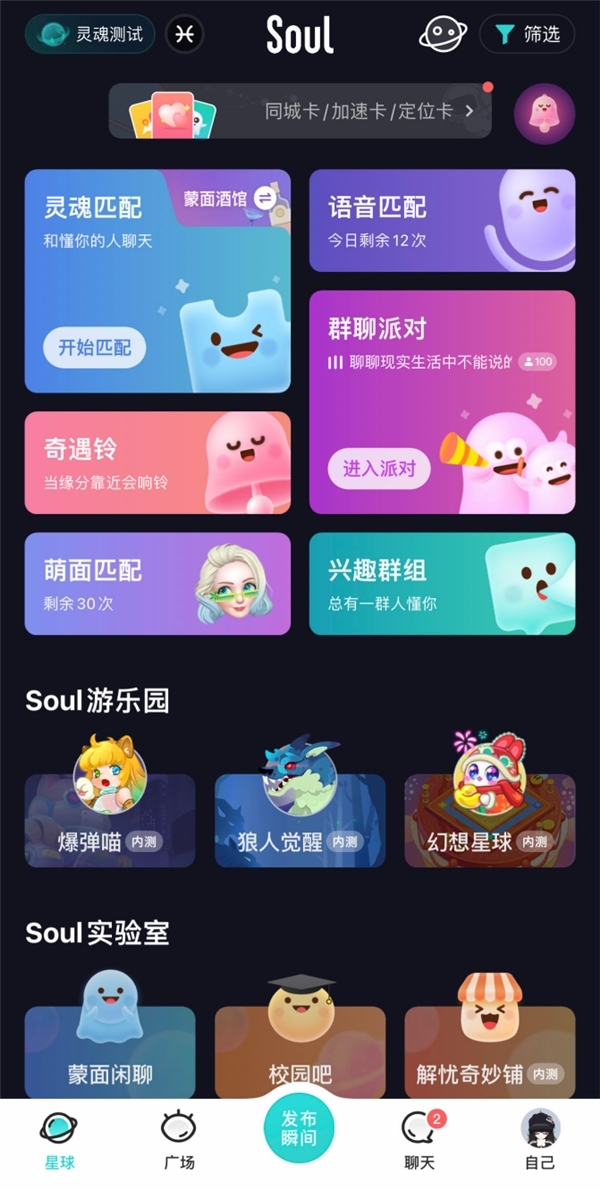This screenshot has height=1190, width=600.
Task: Open the 兴趣群组 card
Action: click(x=441, y=583)
